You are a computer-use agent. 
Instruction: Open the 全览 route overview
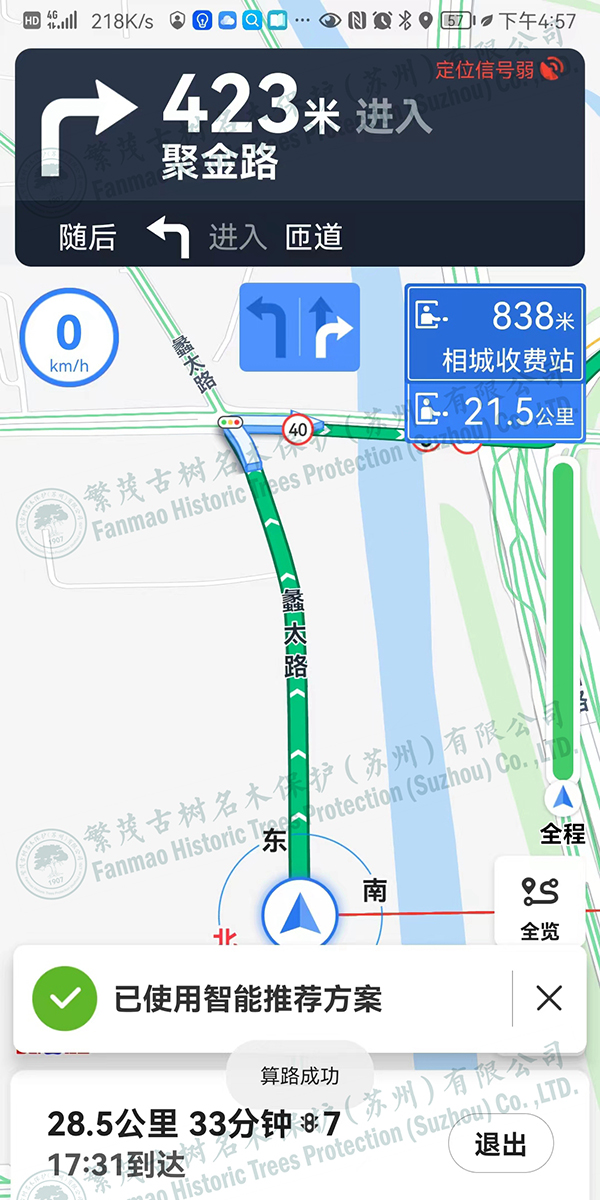point(540,903)
